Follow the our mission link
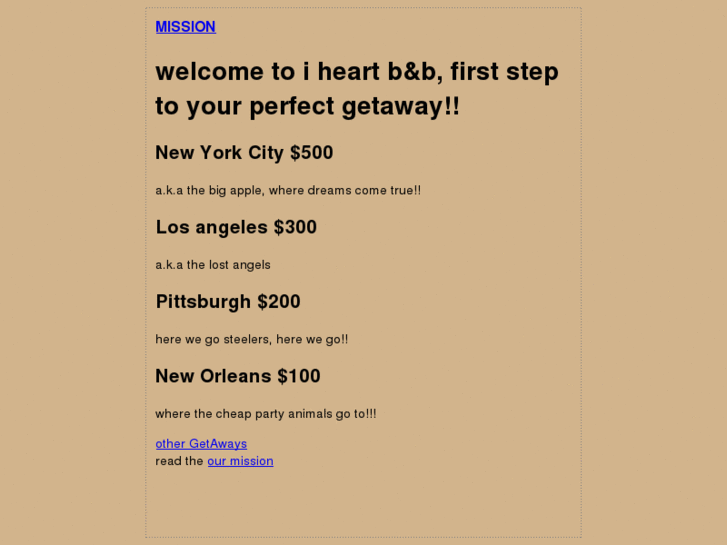 [x=240, y=461]
